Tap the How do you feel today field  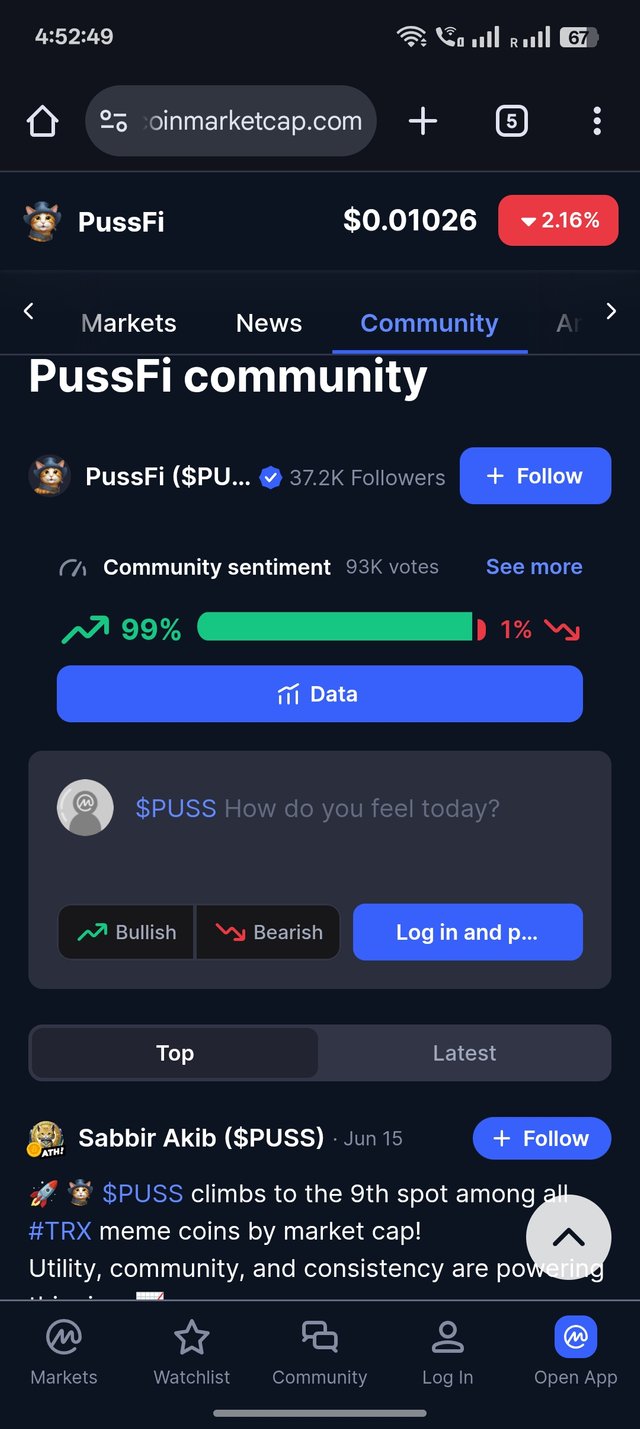[360, 808]
